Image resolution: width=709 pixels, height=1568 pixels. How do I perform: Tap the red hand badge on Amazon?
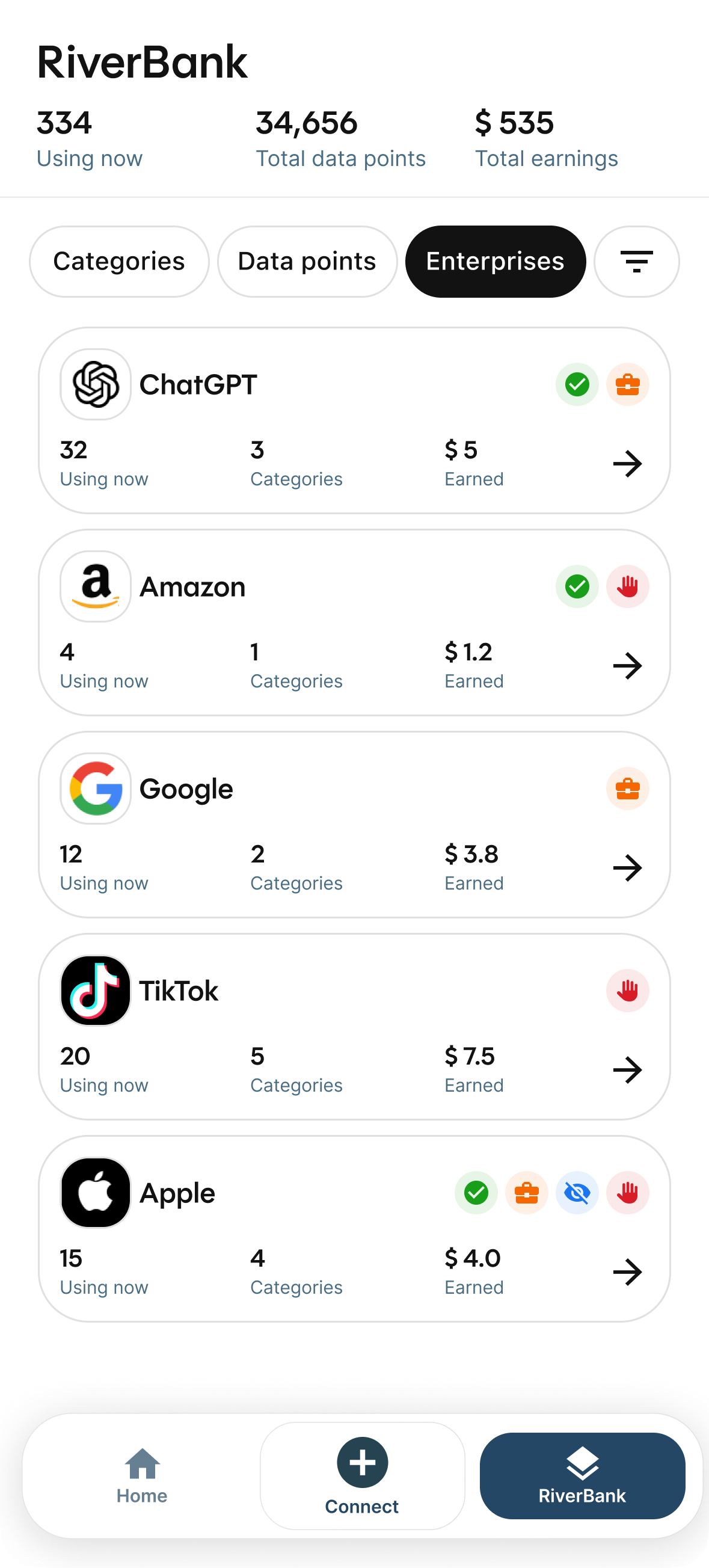click(627, 587)
